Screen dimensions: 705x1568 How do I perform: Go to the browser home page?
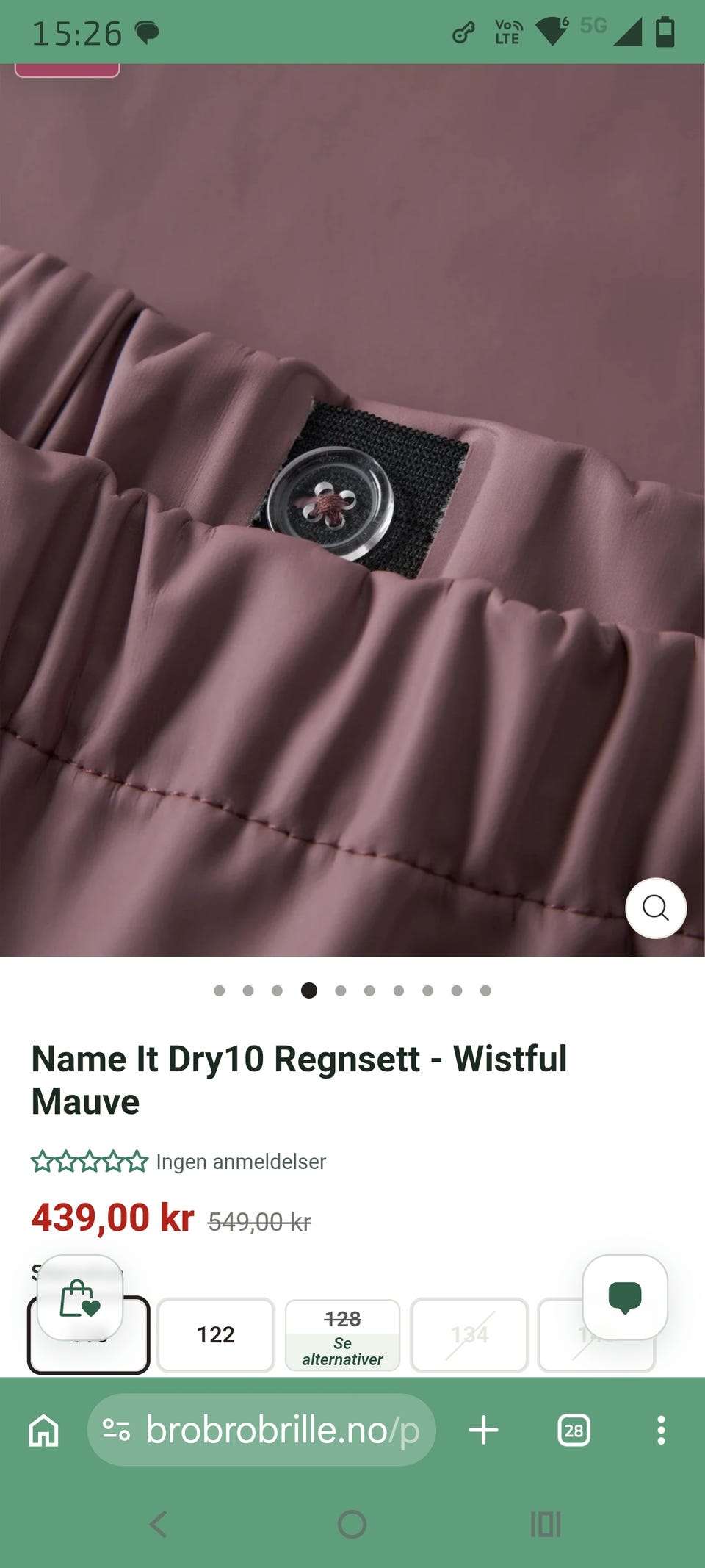point(43,1430)
